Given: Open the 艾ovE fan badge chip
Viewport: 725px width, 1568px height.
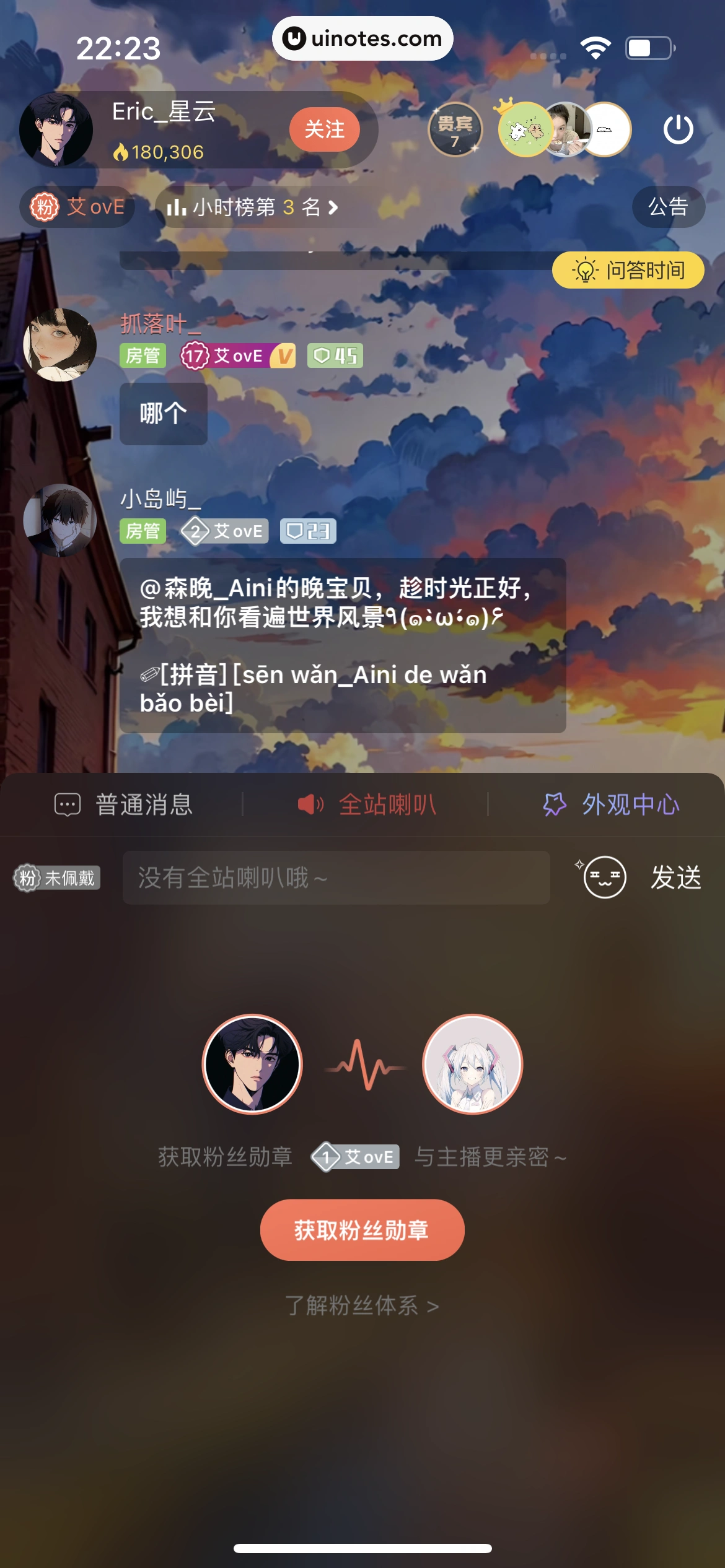Looking at the screenshot, I should point(78,207).
